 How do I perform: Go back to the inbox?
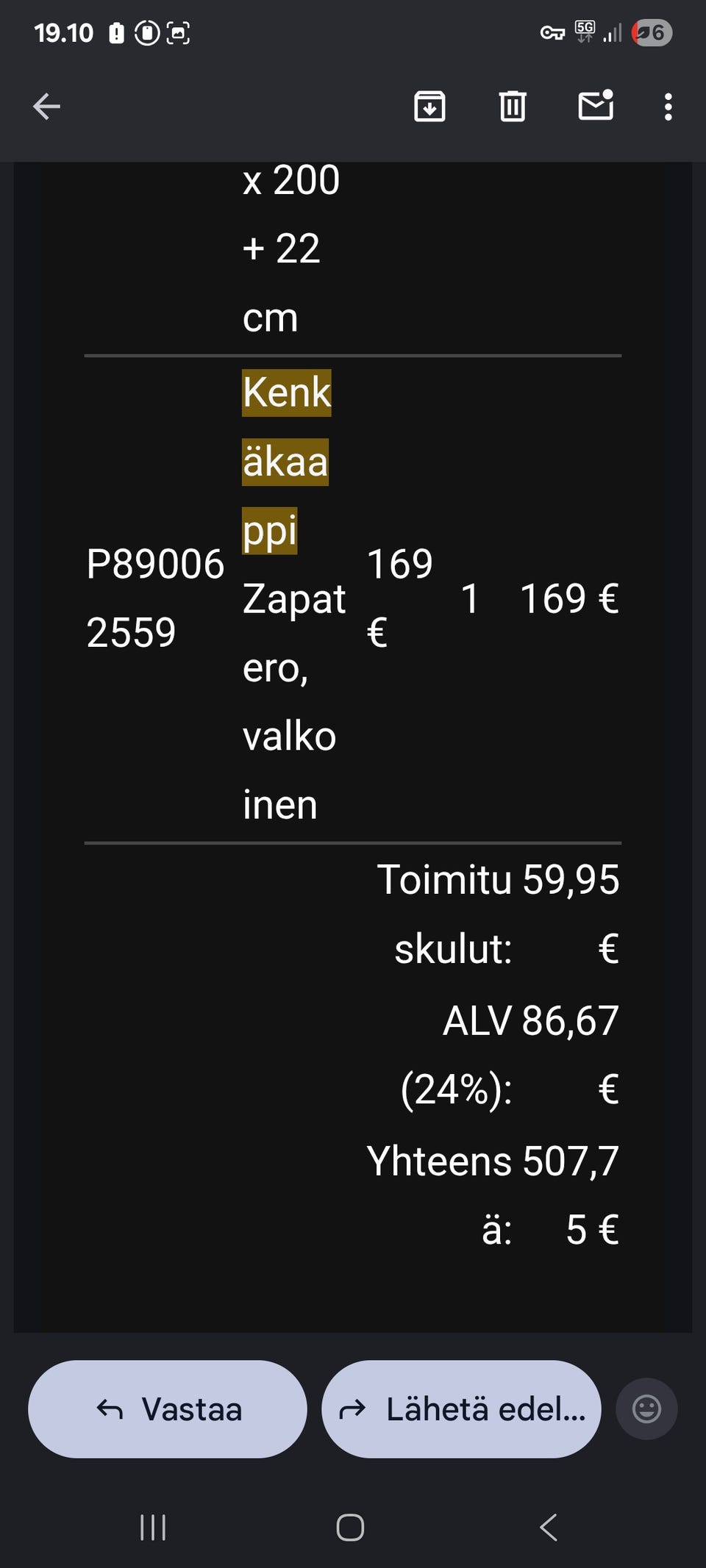[x=46, y=107]
